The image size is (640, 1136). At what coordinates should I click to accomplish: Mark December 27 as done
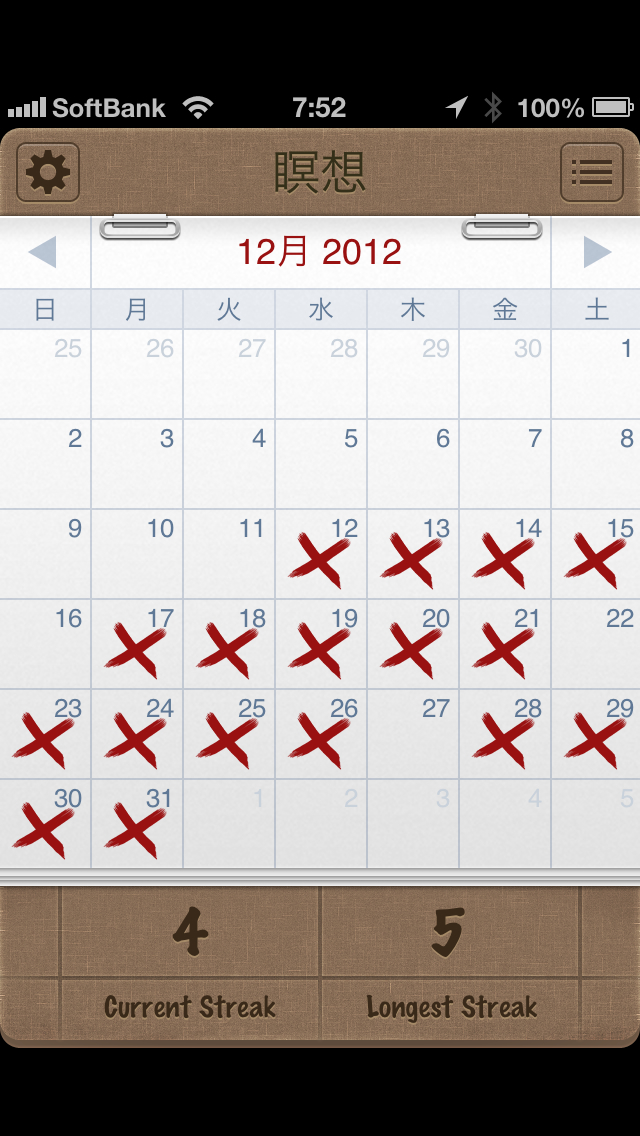413,733
